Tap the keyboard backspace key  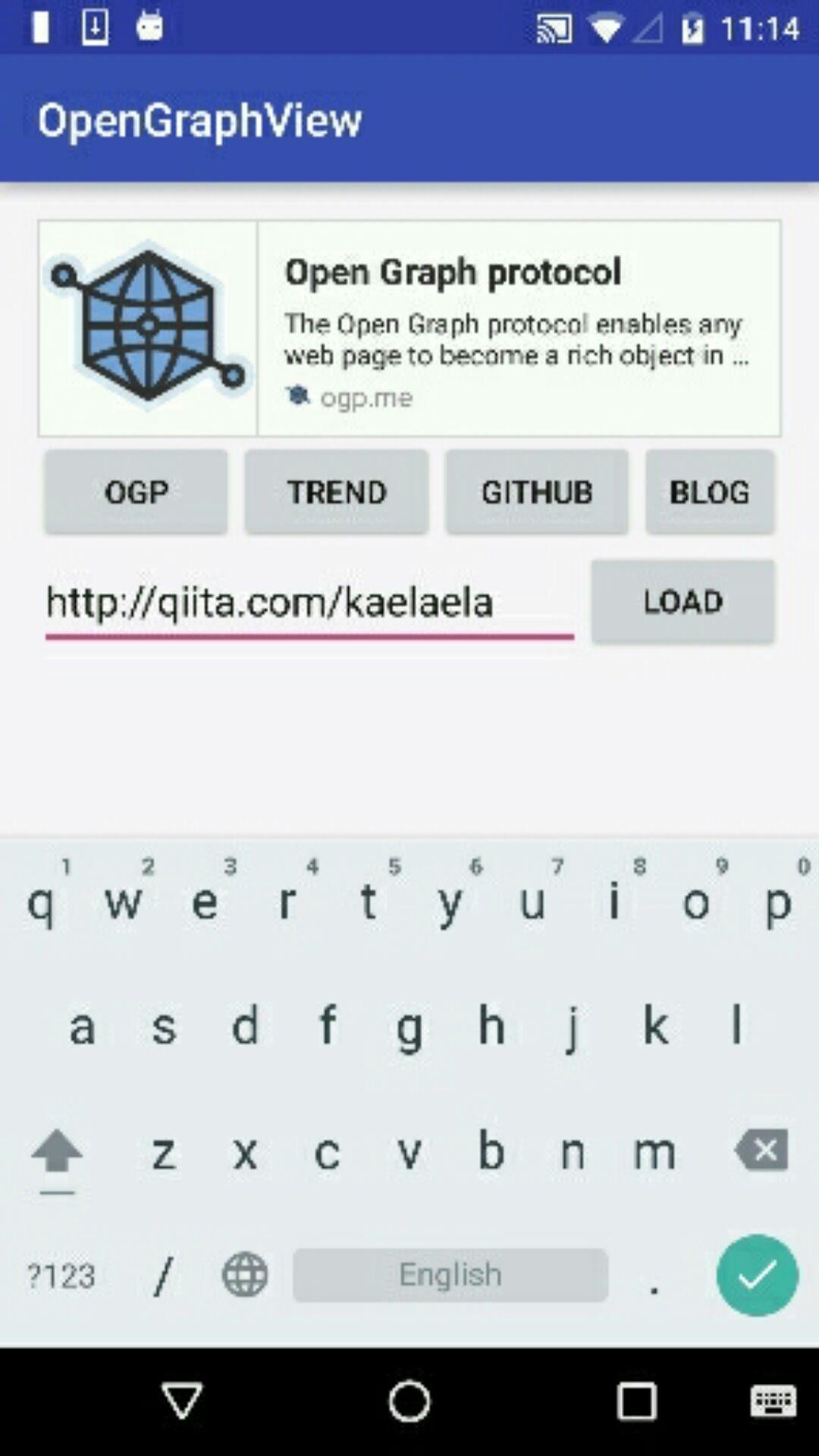tap(761, 1150)
